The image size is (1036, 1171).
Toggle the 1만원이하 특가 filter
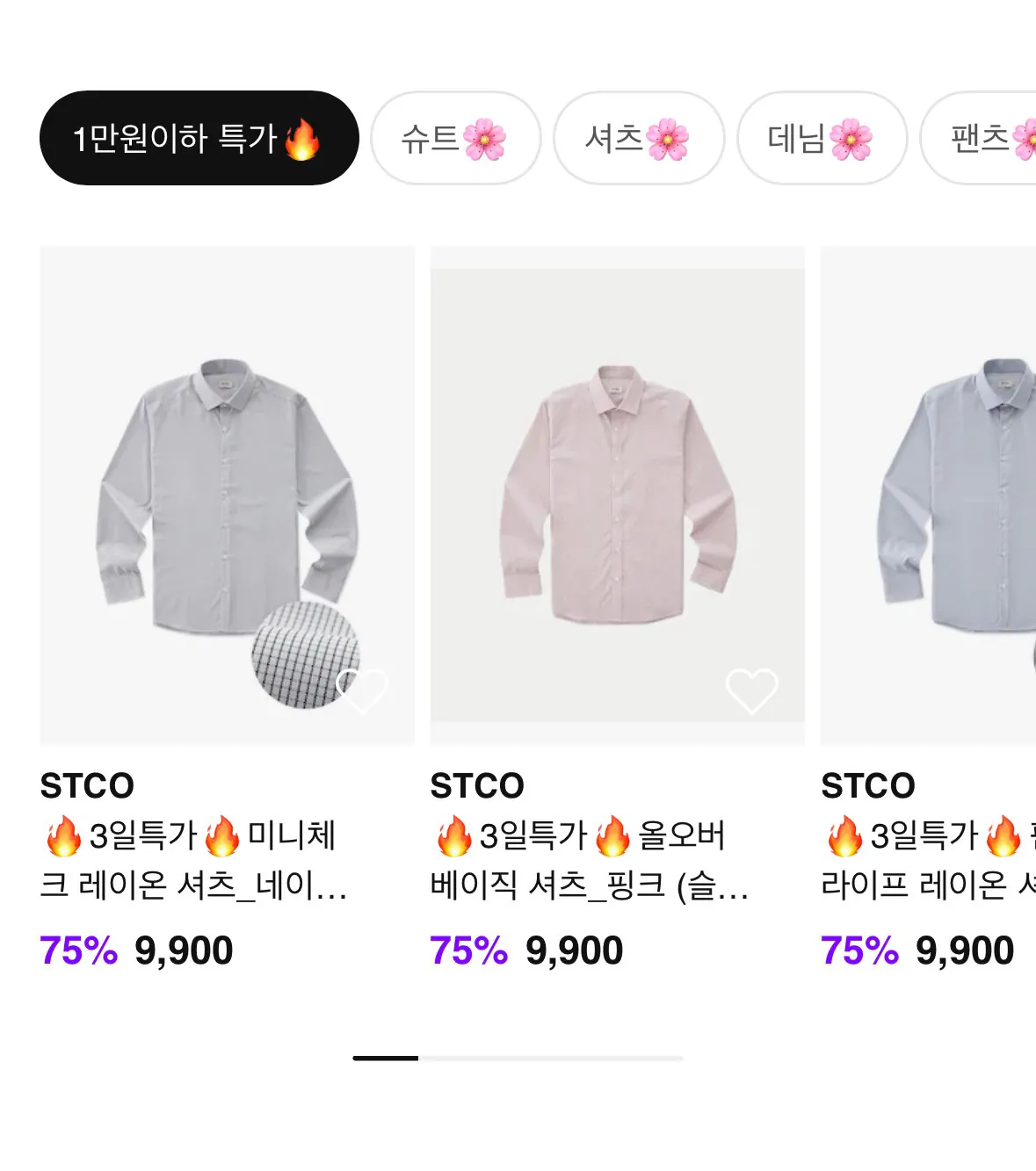[198, 138]
